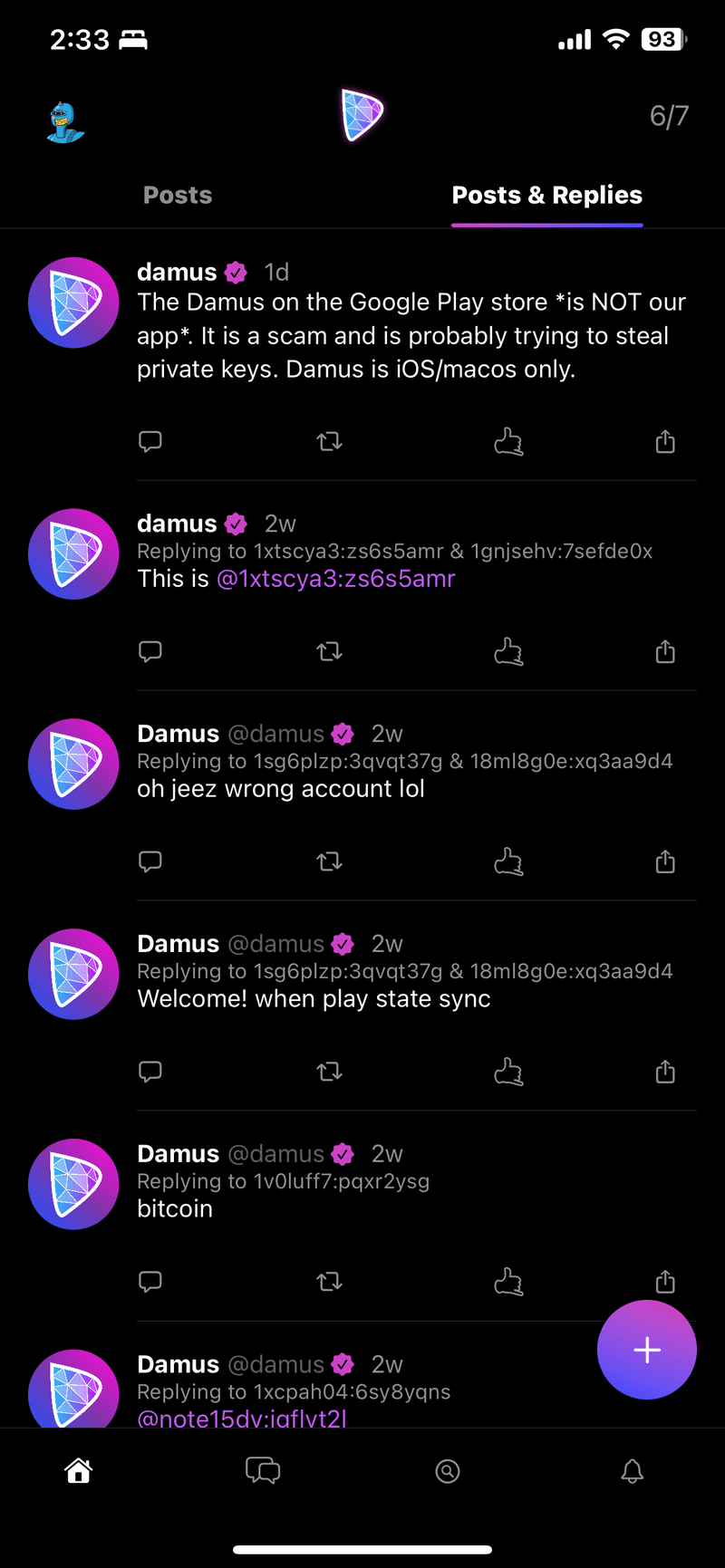Like the "oh jeez wrong account lol" post
The width and height of the screenshot is (725, 1568).
point(508,861)
